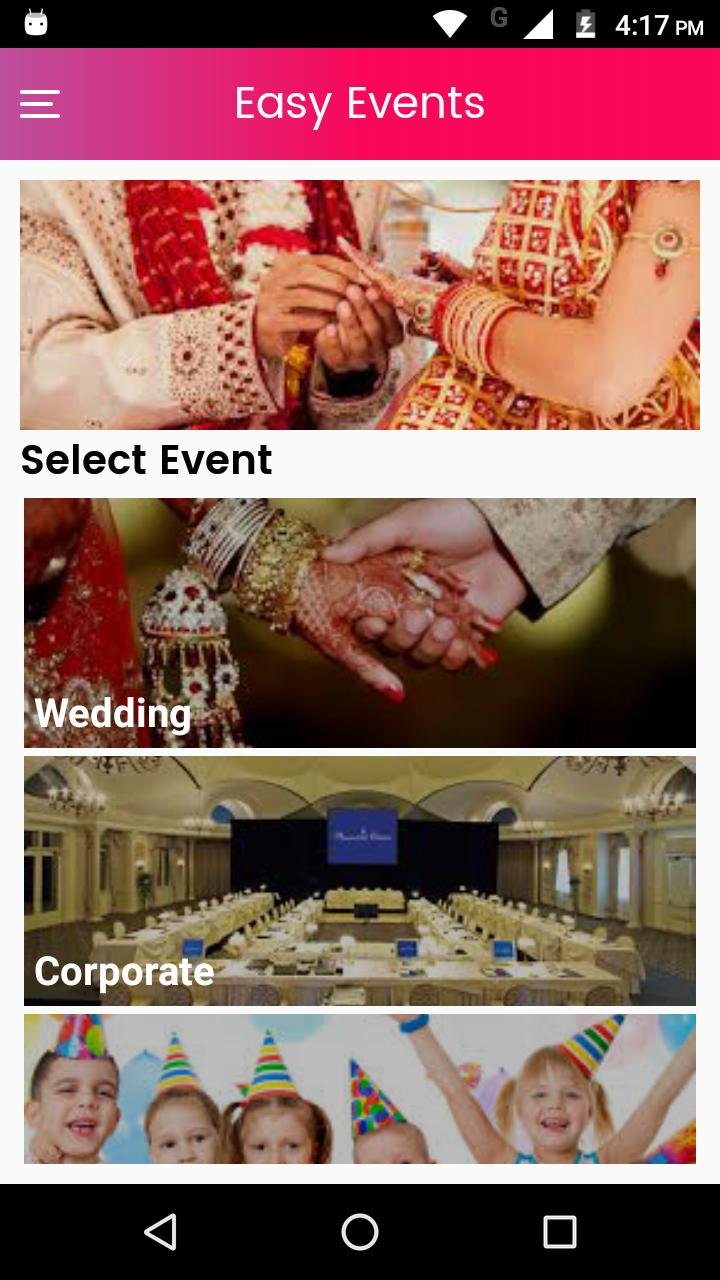The image size is (720, 1280).
Task: Go back using system back button
Action: point(160,1232)
